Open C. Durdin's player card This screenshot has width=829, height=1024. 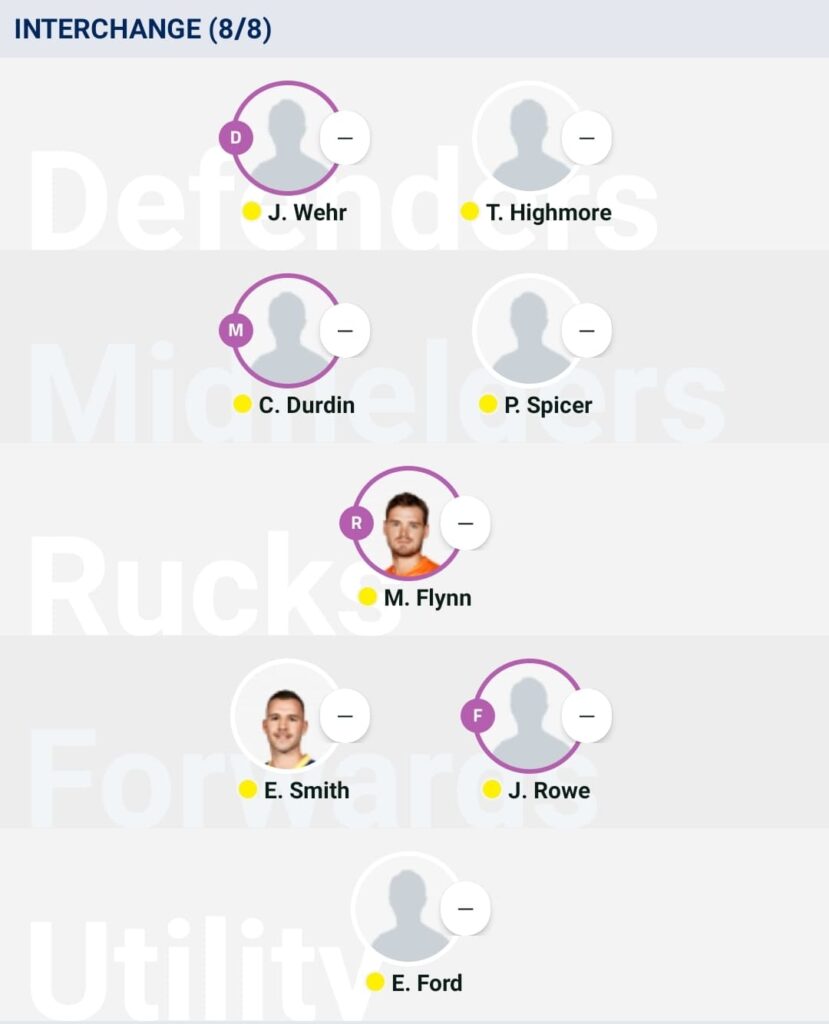pos(284,333)
